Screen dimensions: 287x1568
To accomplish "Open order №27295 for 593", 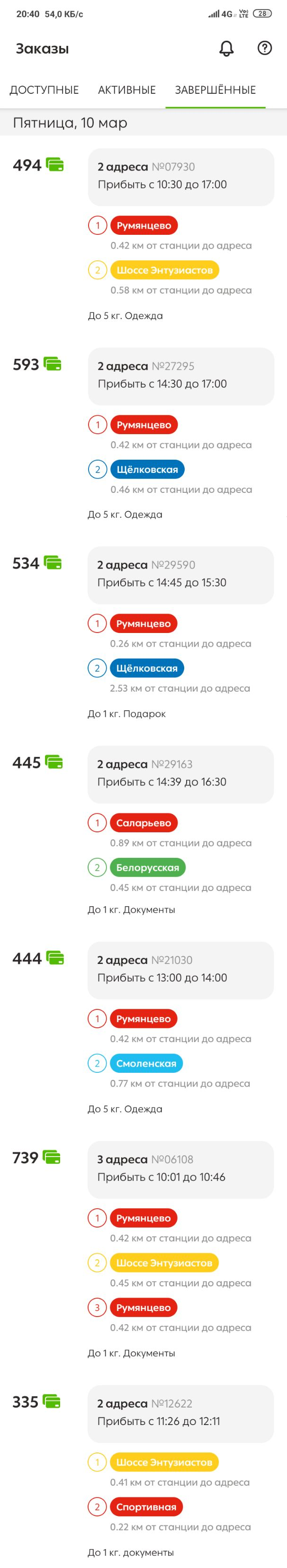I will coord(180,375).
